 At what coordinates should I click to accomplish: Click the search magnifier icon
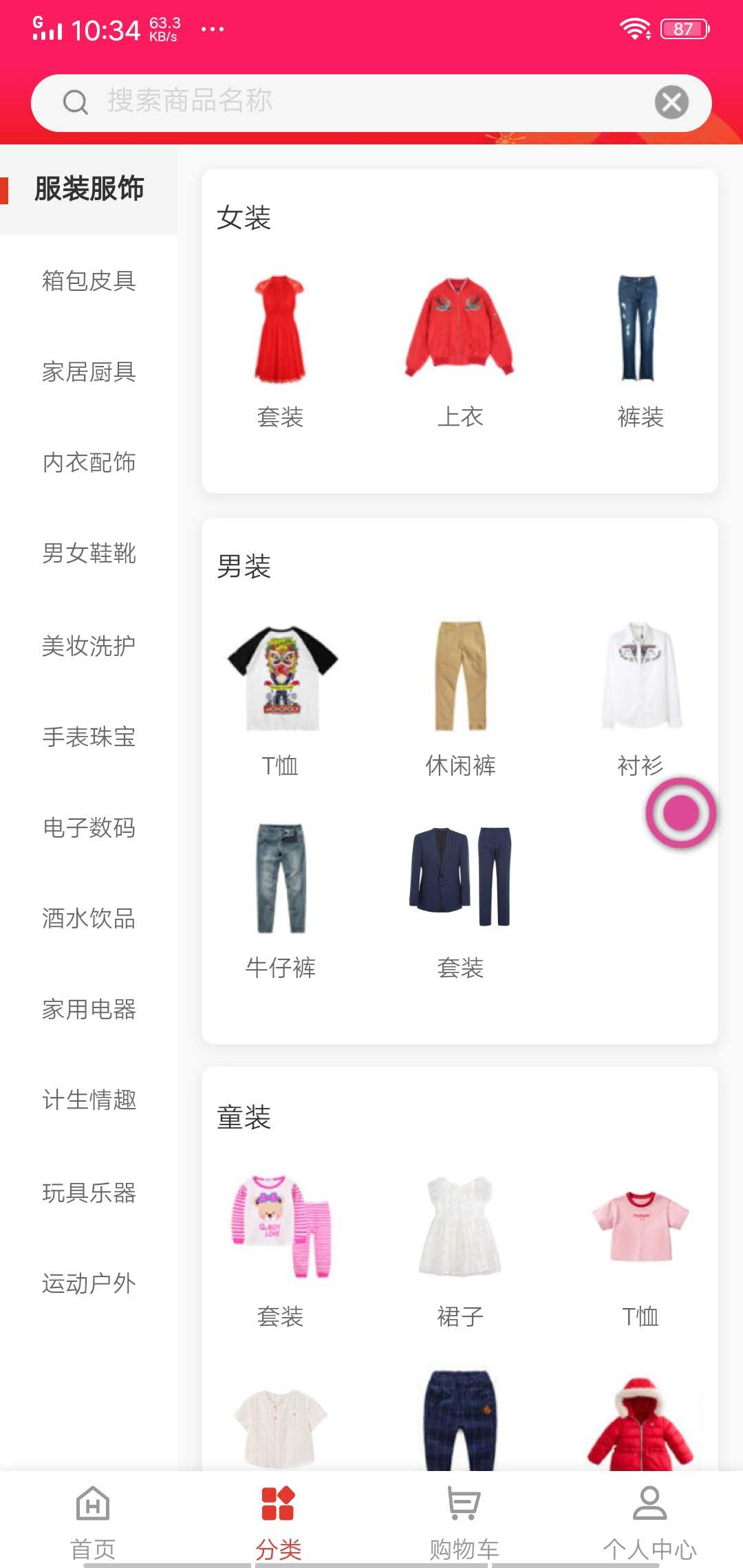pyautogui.click(x=74, y=102)
